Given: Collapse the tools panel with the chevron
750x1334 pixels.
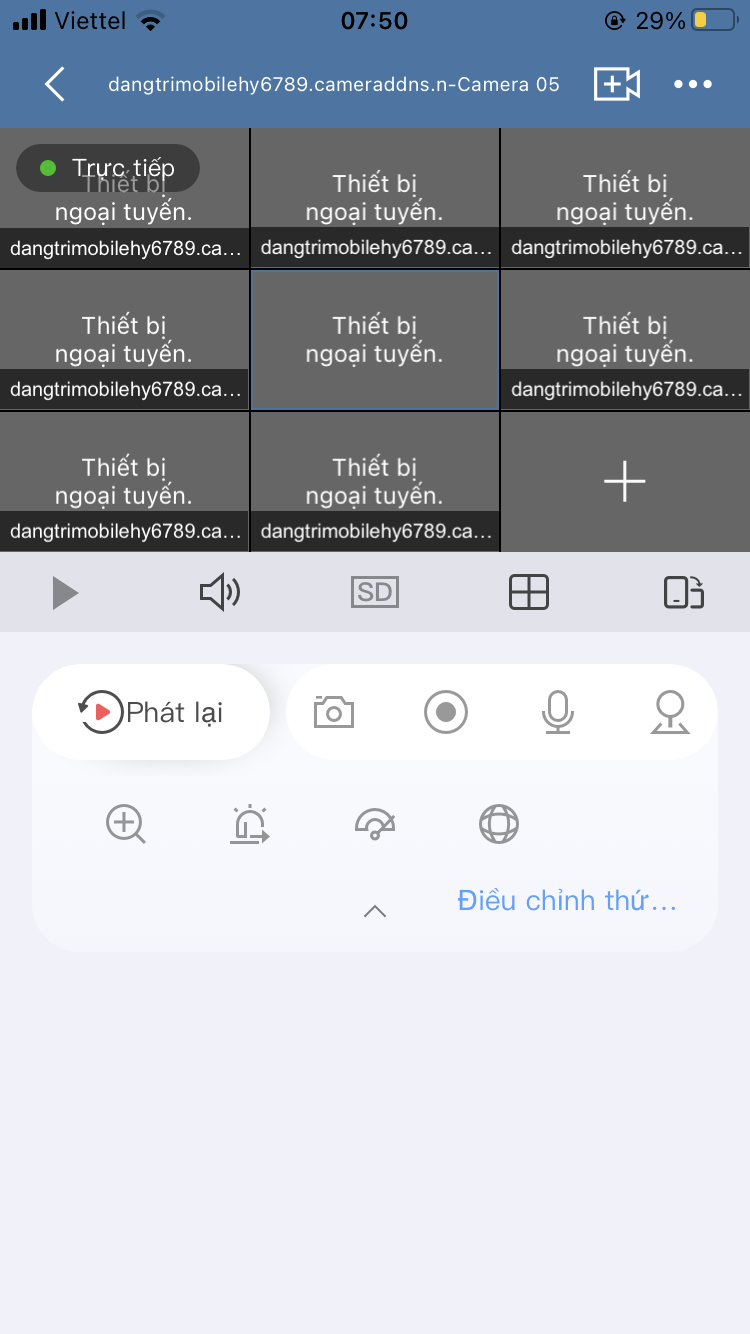Looking at the screenshot, I should point(375,911).
